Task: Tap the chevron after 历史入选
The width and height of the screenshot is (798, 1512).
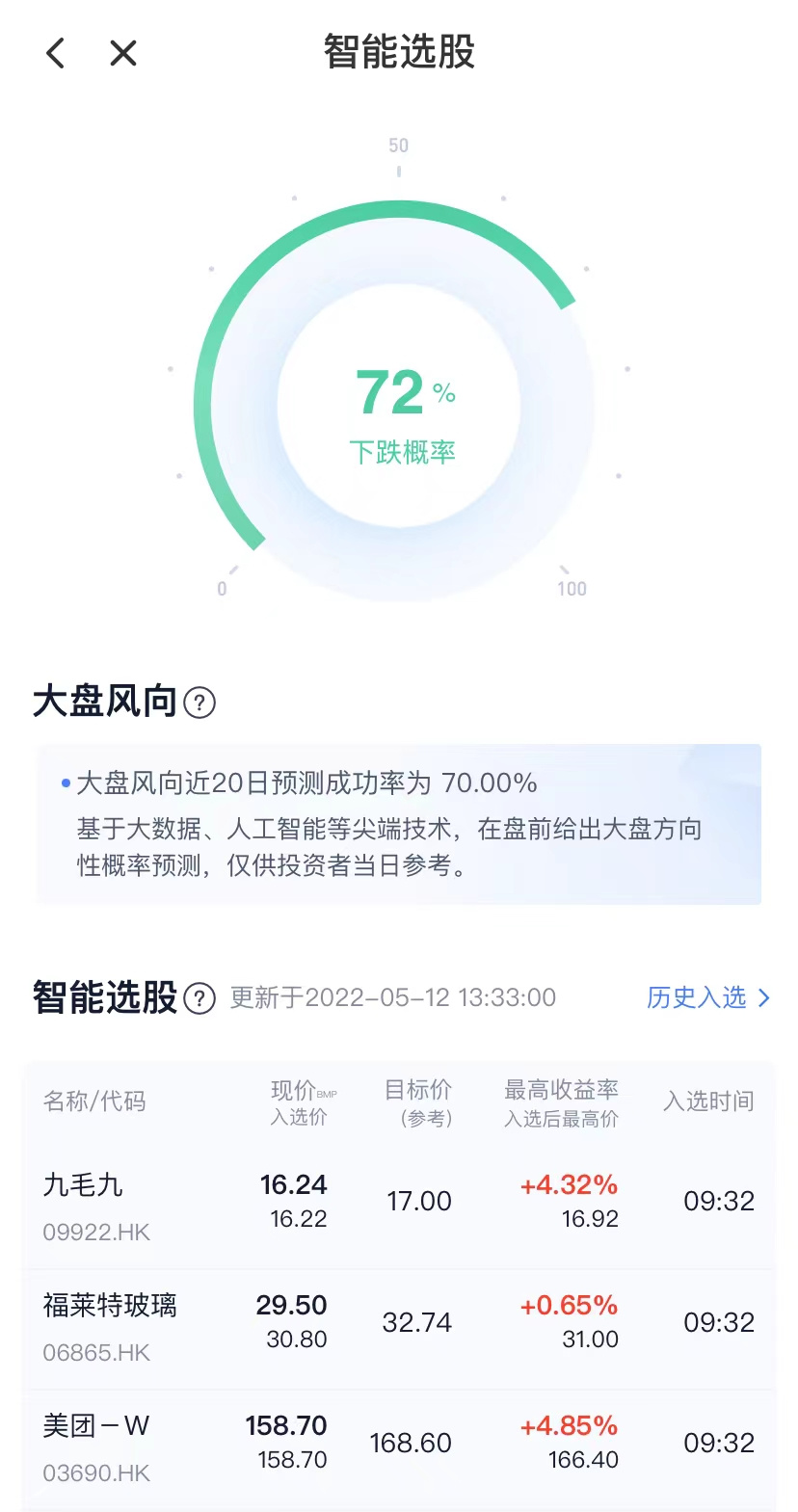Action: click(766, 999)
